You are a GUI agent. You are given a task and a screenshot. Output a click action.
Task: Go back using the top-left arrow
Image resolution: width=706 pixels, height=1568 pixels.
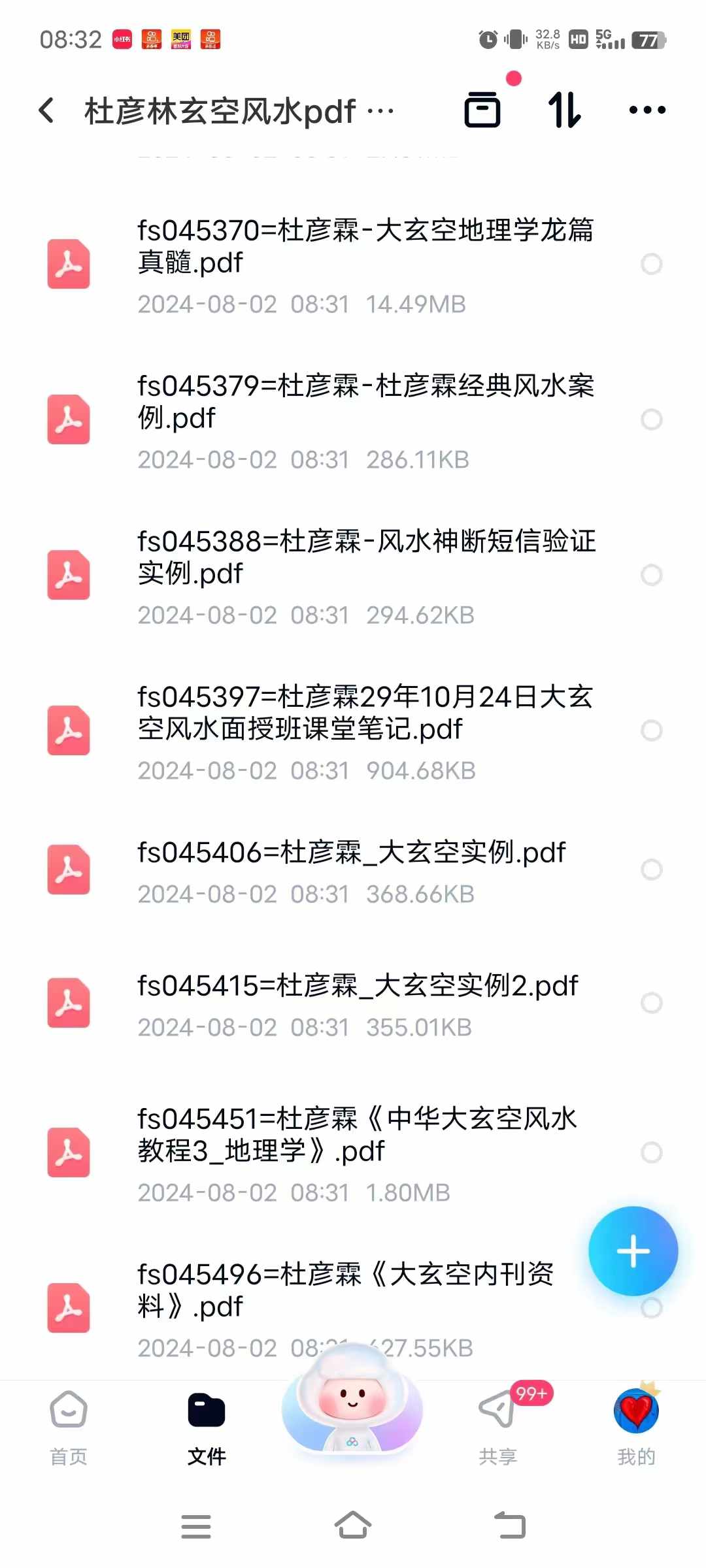click(46, 110)
